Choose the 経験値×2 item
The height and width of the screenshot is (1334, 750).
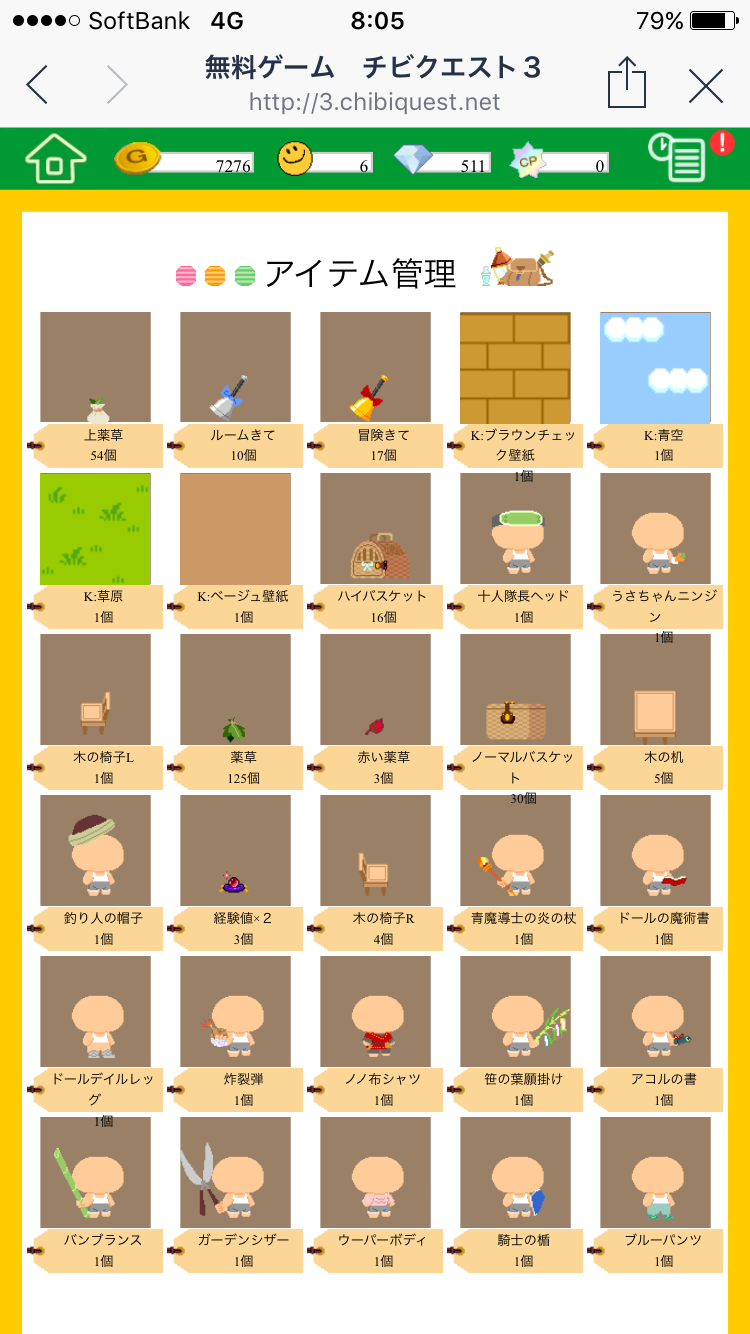[x=235, y=850]
